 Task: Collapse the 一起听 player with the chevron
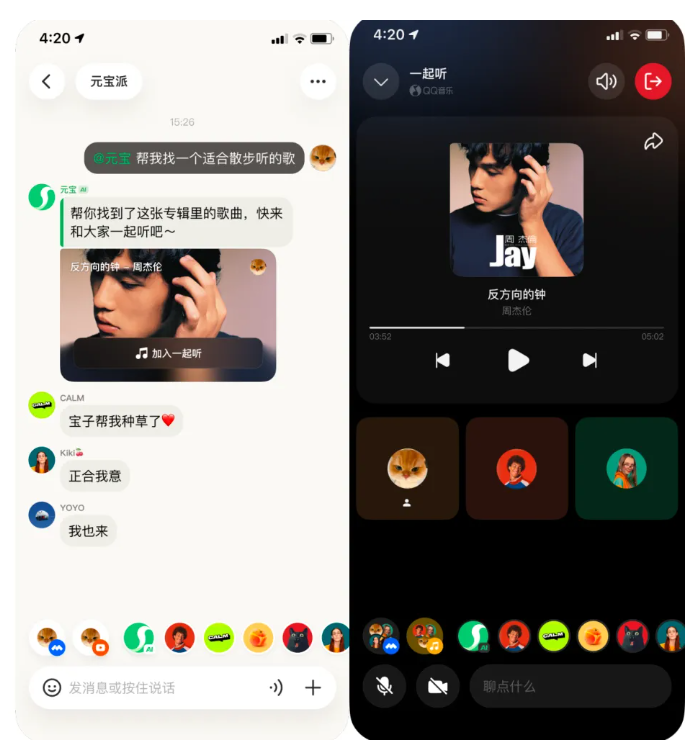point(381,81)
